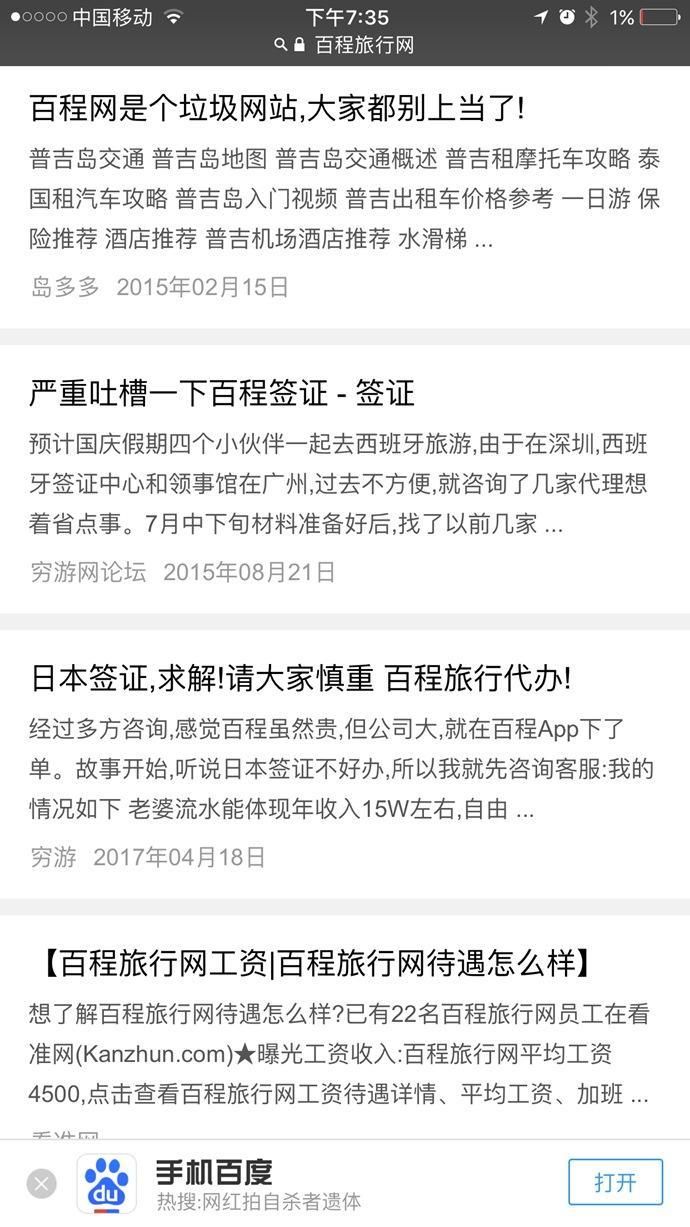Open result '百程网是个垃圾网站,大家都别上当了!'

click(x=277, y=108)
